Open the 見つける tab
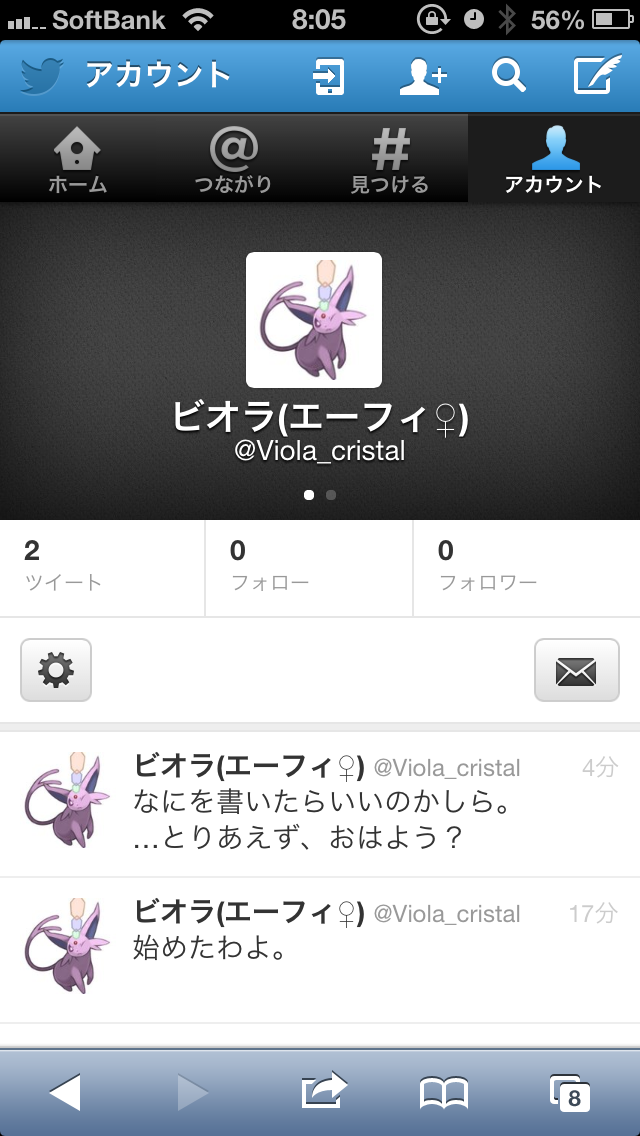Image resolution: width=640 pixels, height=1136 pixels. tap(390, 159)
